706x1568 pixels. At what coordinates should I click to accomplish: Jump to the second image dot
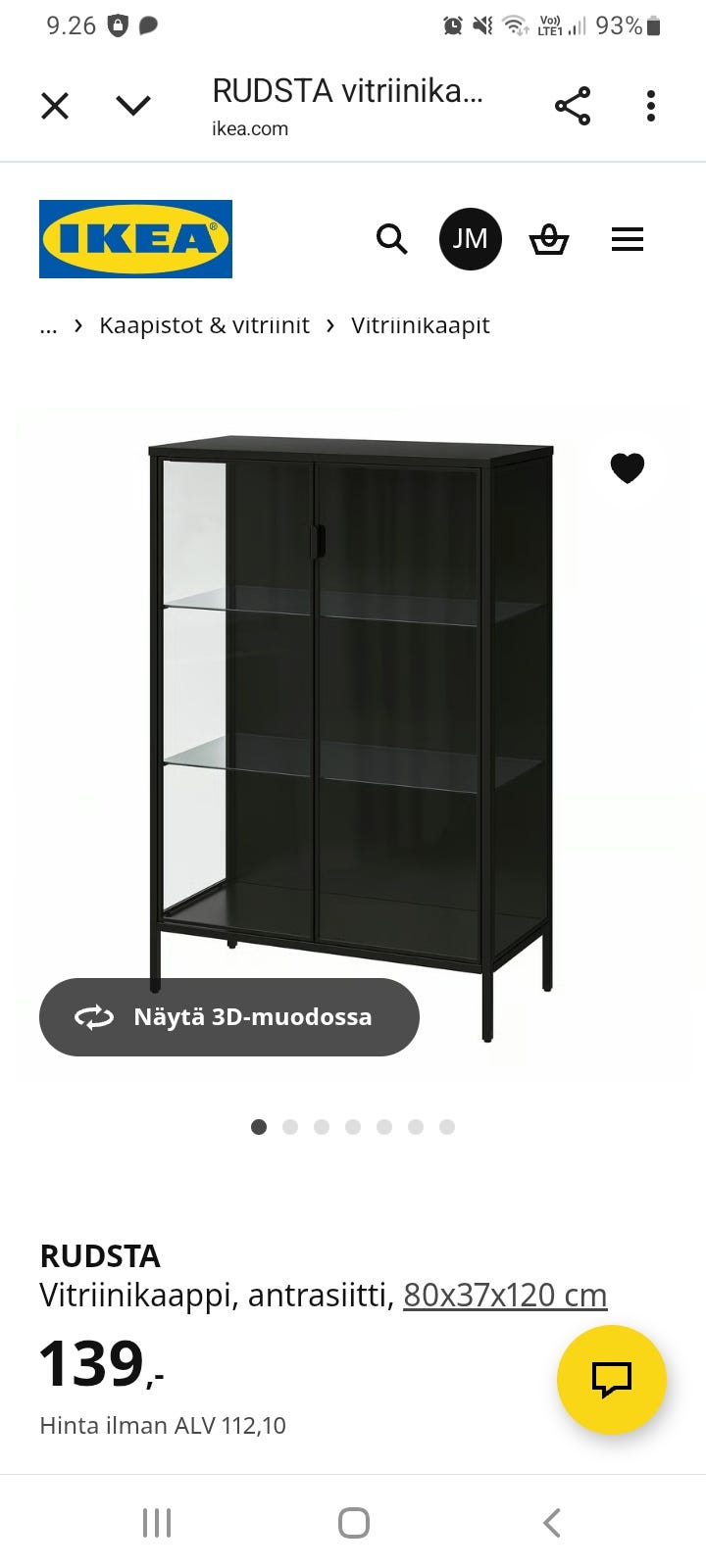[290, 1127]
